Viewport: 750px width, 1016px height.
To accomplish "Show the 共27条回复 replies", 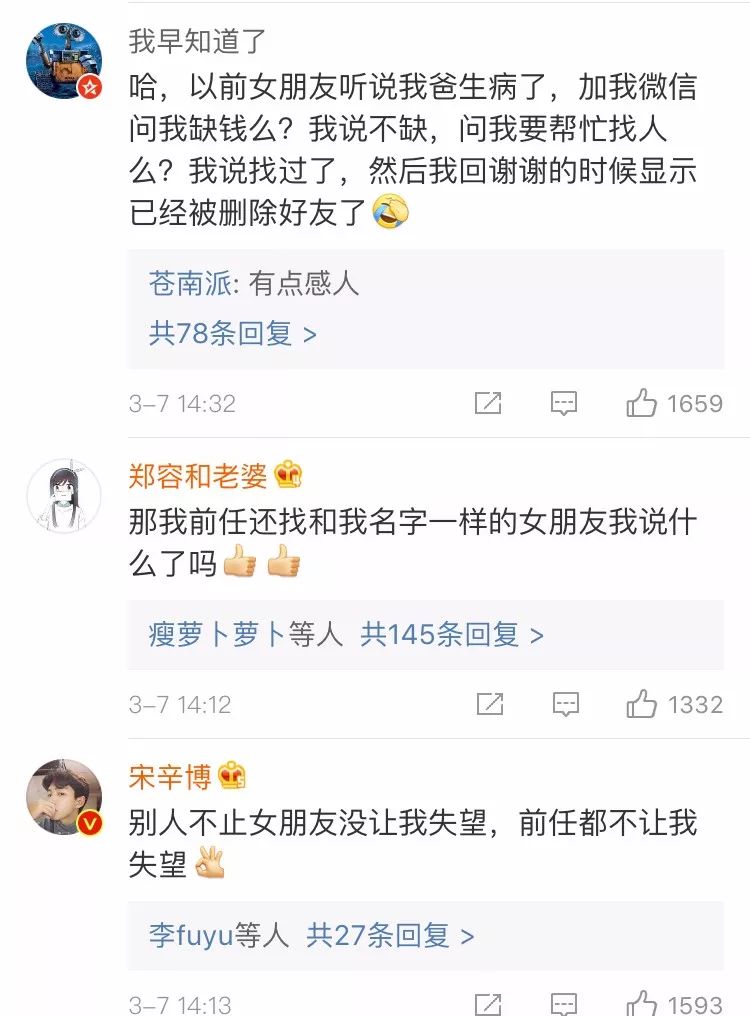I will coord(390,935).
